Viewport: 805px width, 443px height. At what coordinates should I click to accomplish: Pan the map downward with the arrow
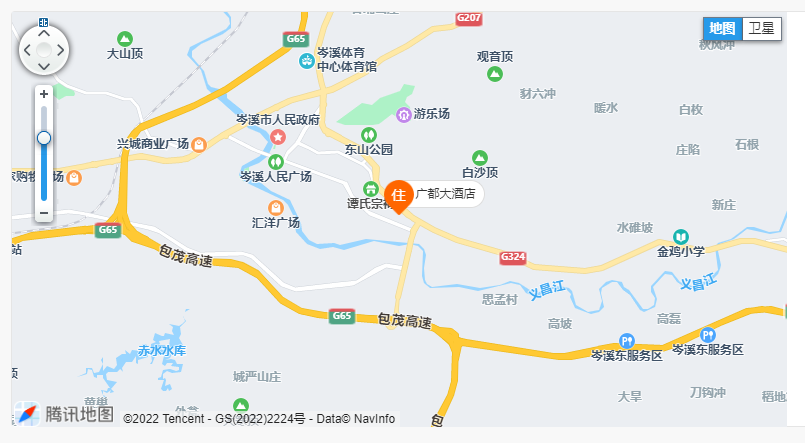(x=43, y=66)
